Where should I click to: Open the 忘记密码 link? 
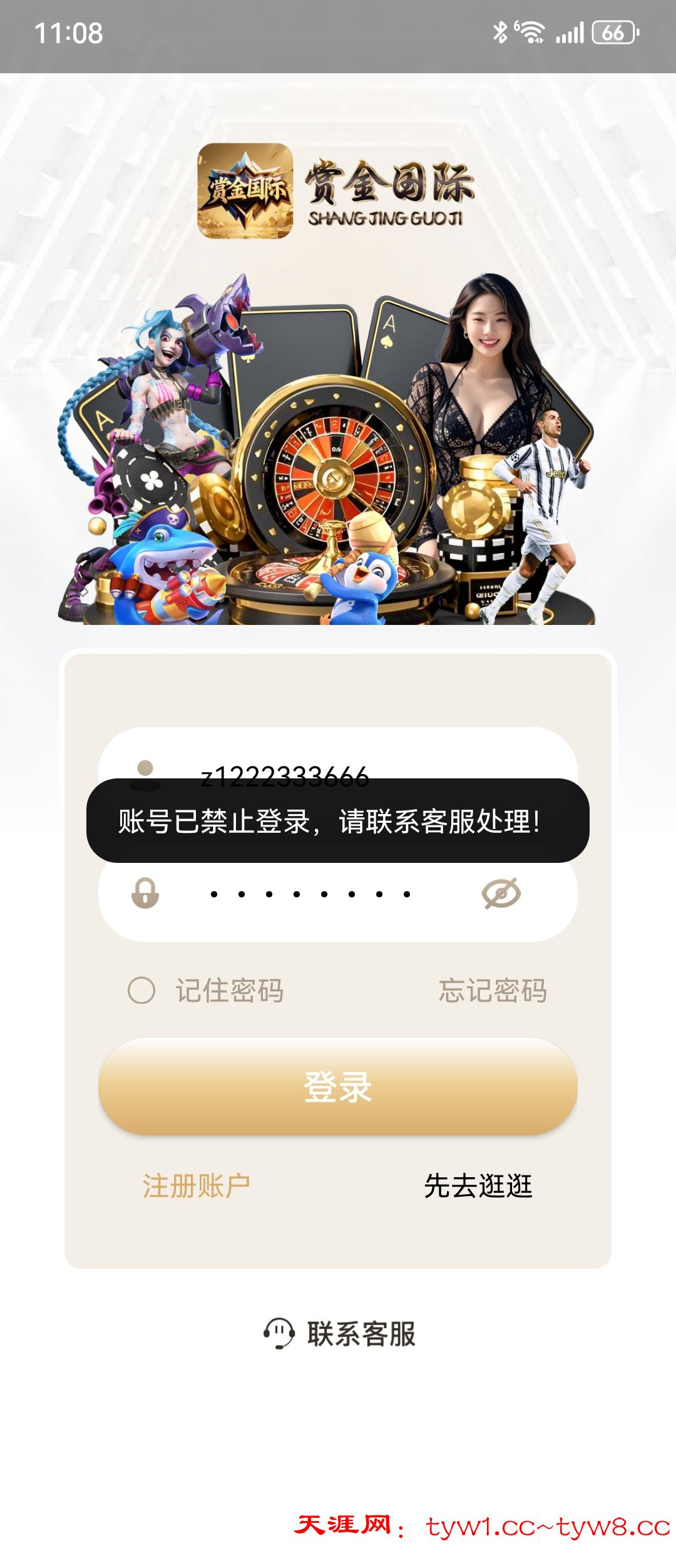[x=493, y=991]
